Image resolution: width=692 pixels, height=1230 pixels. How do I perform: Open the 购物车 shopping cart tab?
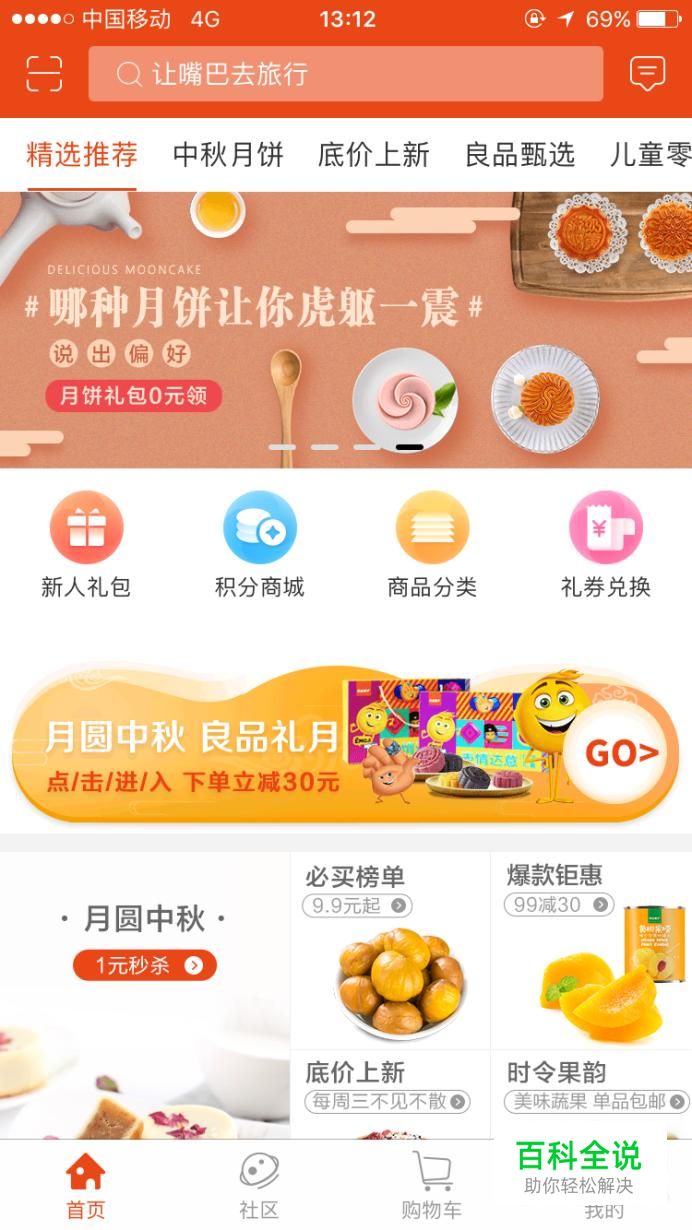432,1185
